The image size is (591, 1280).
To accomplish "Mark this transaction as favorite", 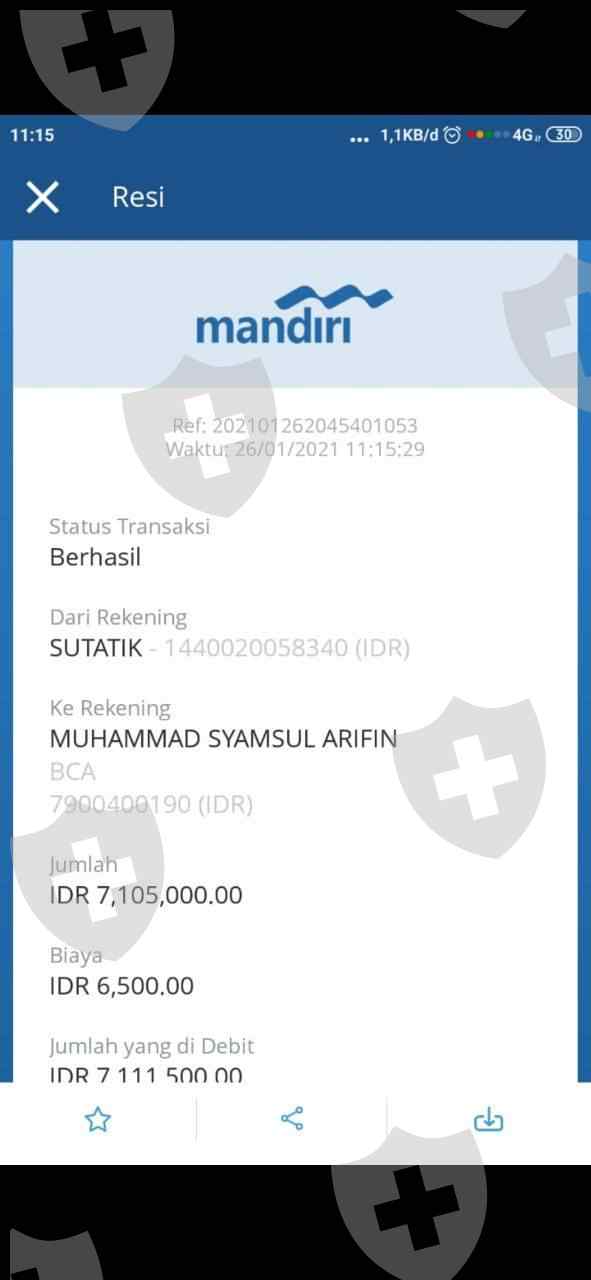I will coord(97,1120).
